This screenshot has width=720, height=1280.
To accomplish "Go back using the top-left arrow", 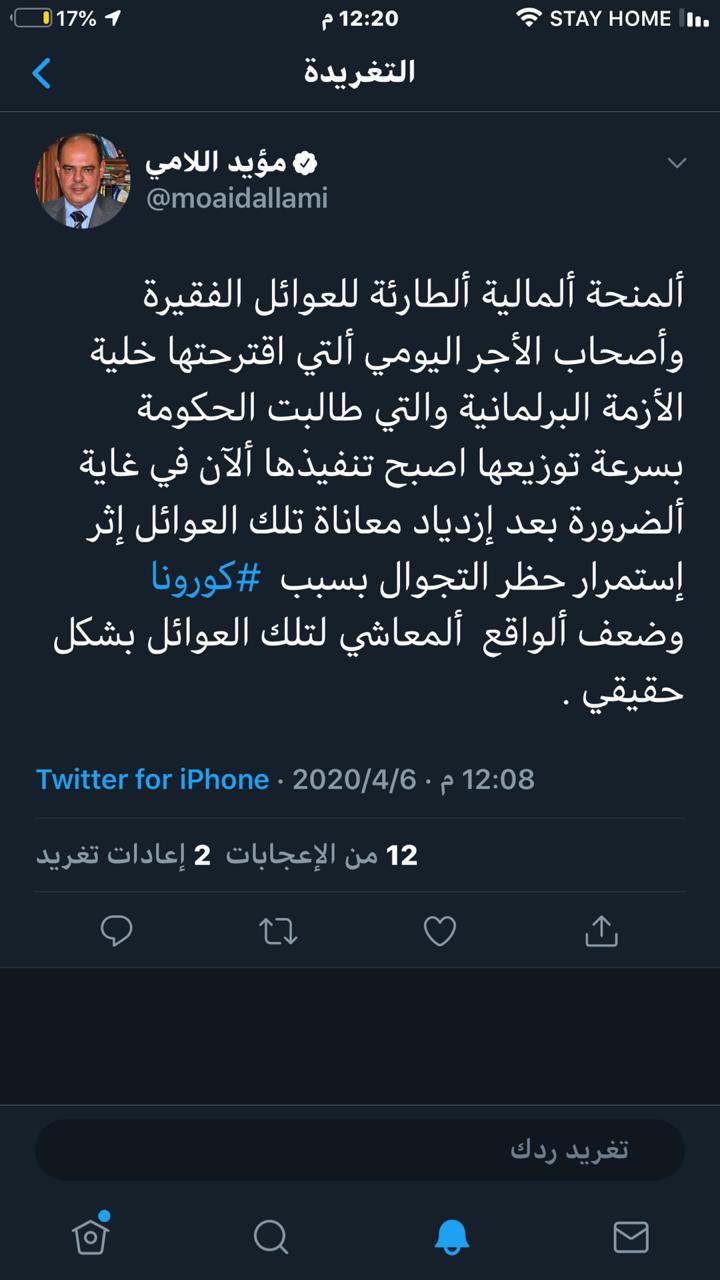I will coord(41,73).
